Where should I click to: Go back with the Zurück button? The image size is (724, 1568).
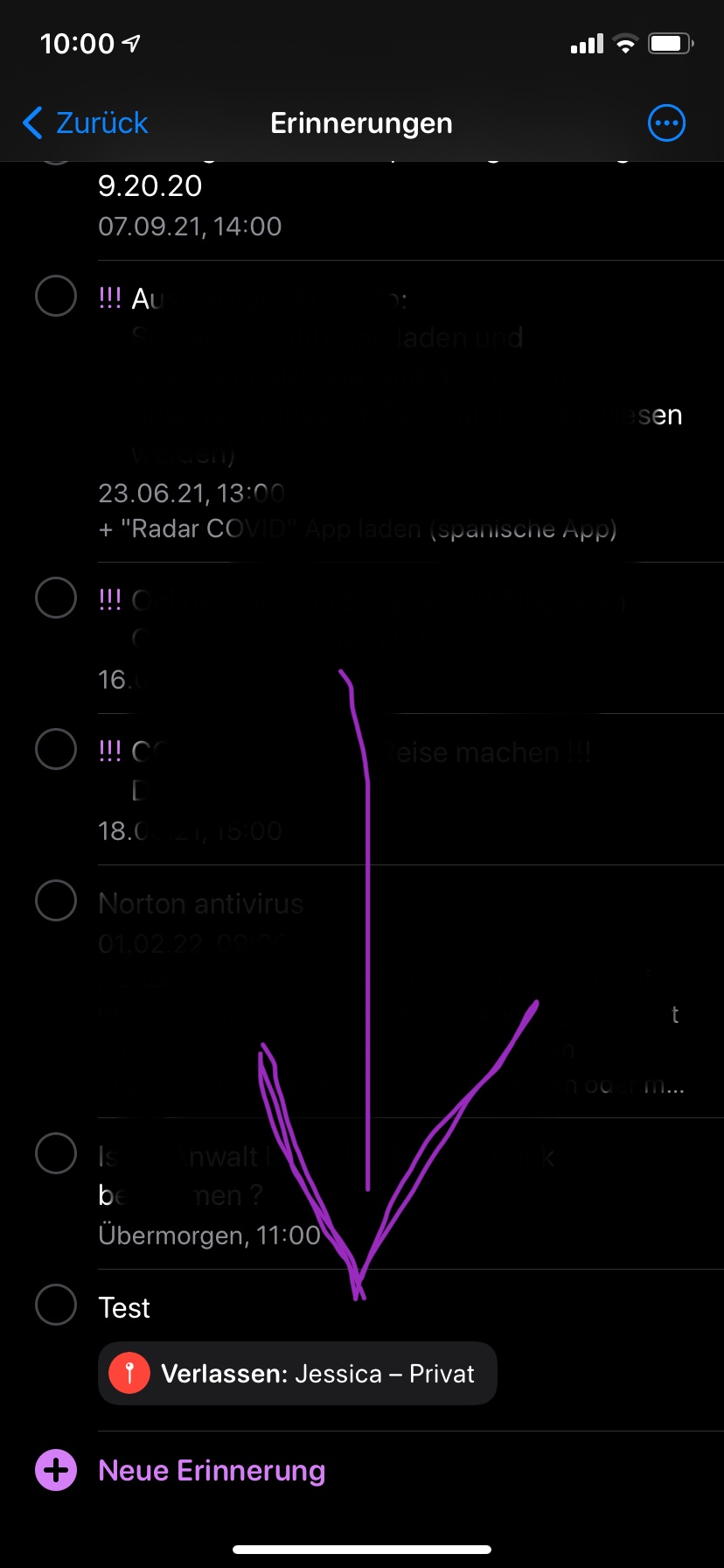pos(86,123)
